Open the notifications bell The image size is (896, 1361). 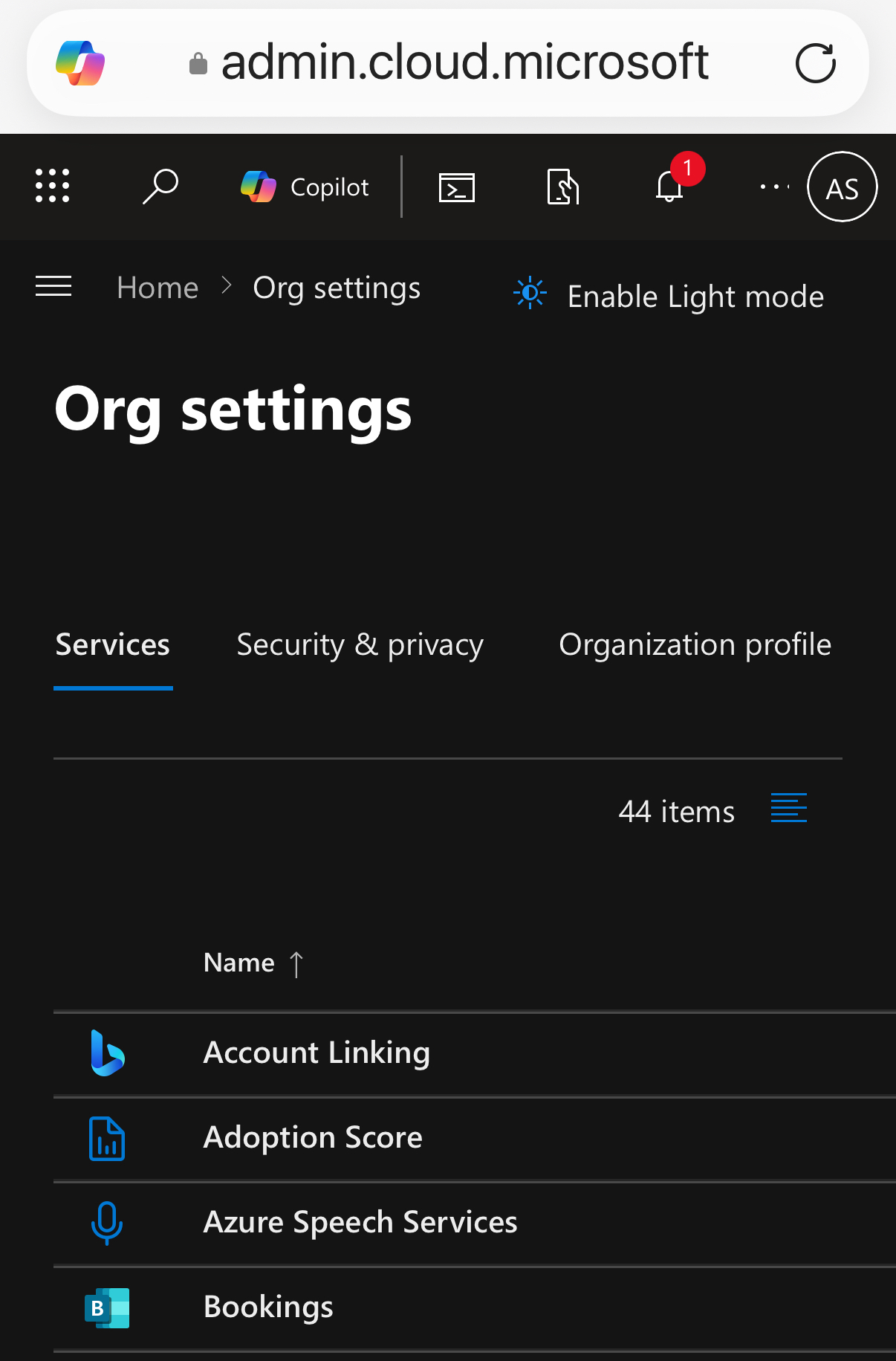669,186
